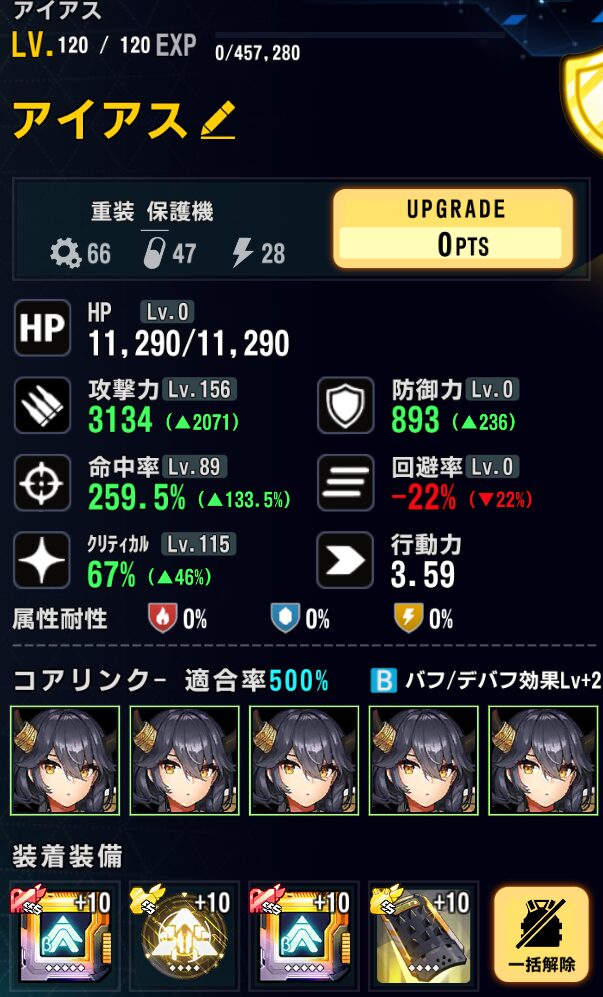Edit the unit name アイアス with the pencil
This screenshot has width=603, height=997.
coord(218,120)
